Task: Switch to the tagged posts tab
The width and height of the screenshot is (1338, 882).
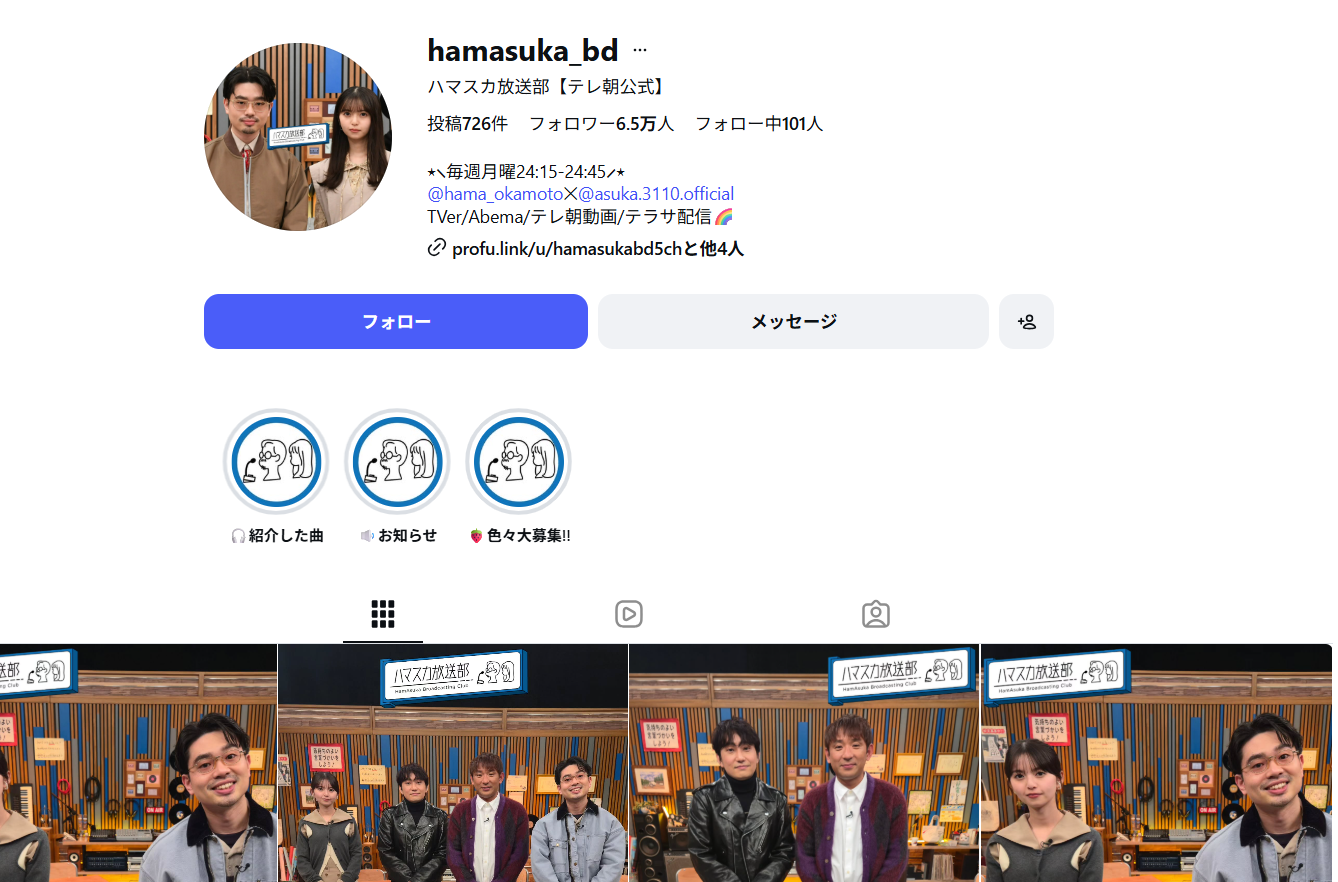Action: point(876,614)
